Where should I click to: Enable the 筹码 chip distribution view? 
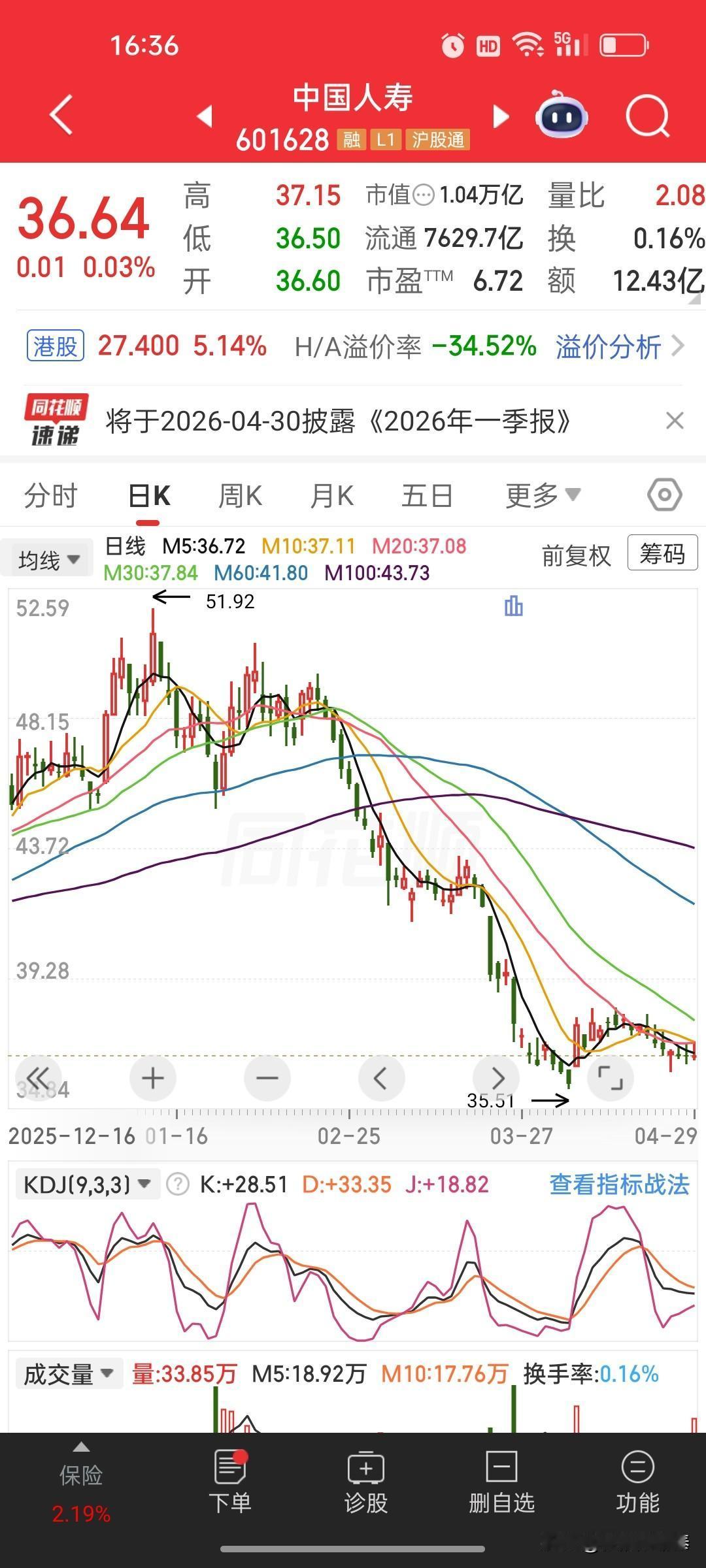pyautogui.click(x=662, y=554)
